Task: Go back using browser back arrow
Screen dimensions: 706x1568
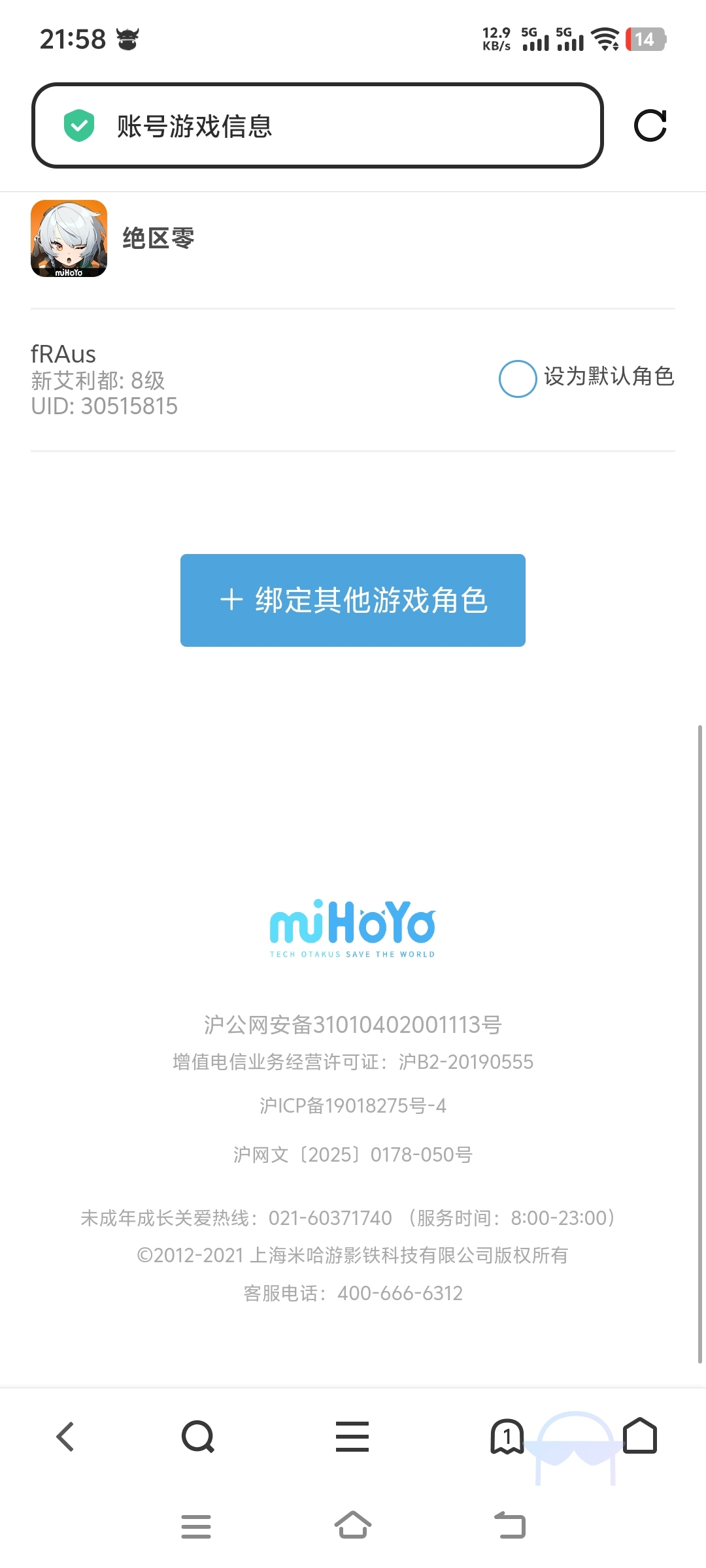Action: click(x=65, y=1437)
